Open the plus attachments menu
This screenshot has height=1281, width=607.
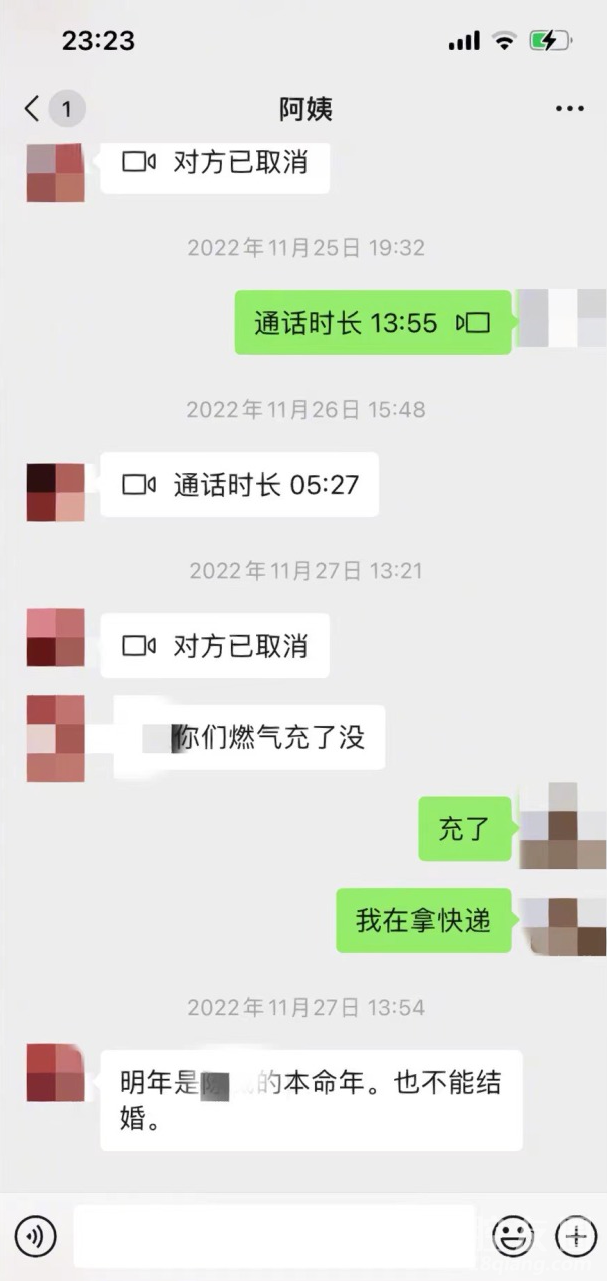[575, 1237]
